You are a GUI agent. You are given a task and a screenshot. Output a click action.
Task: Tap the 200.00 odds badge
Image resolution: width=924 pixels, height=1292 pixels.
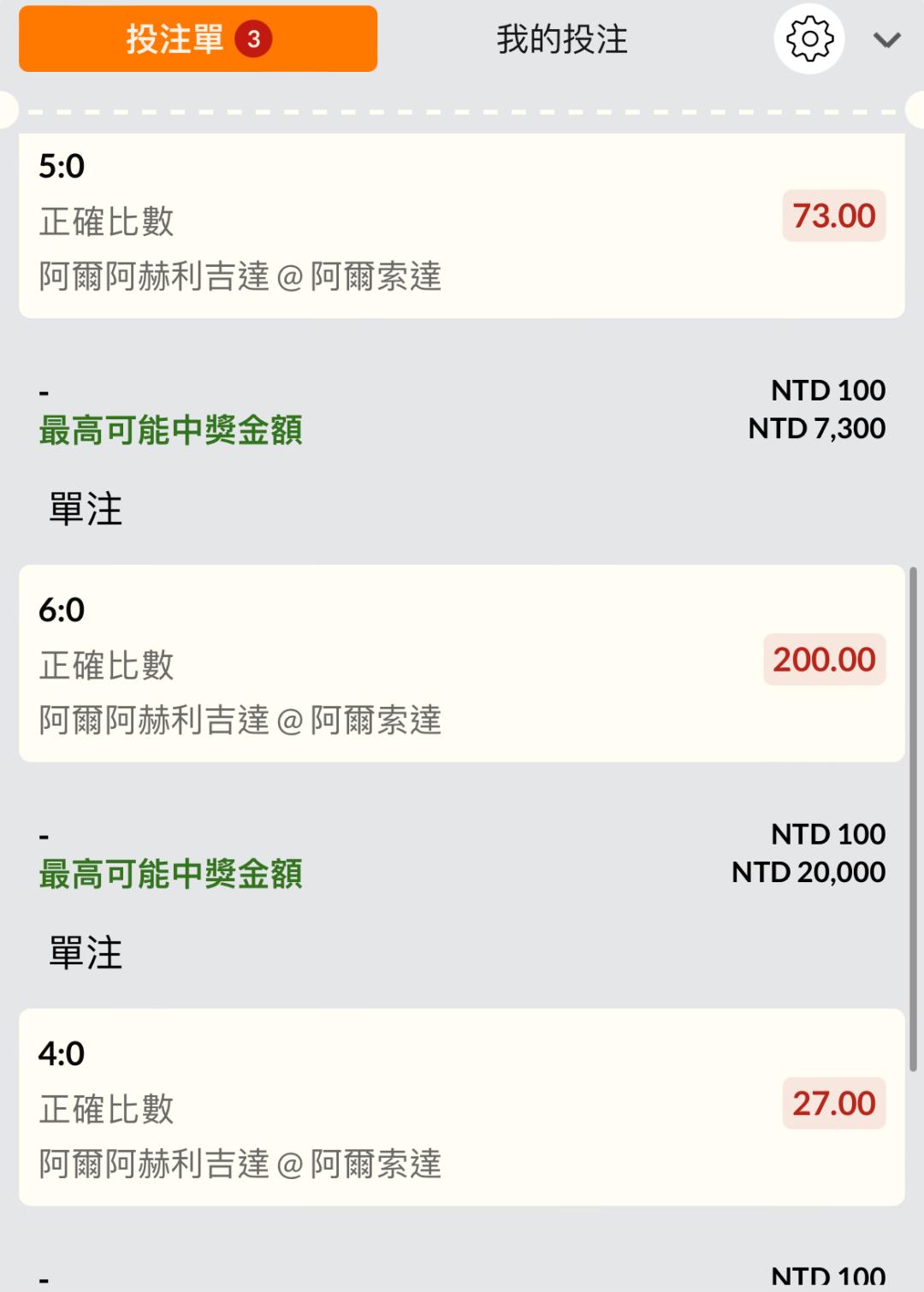[x=824, y=660]
